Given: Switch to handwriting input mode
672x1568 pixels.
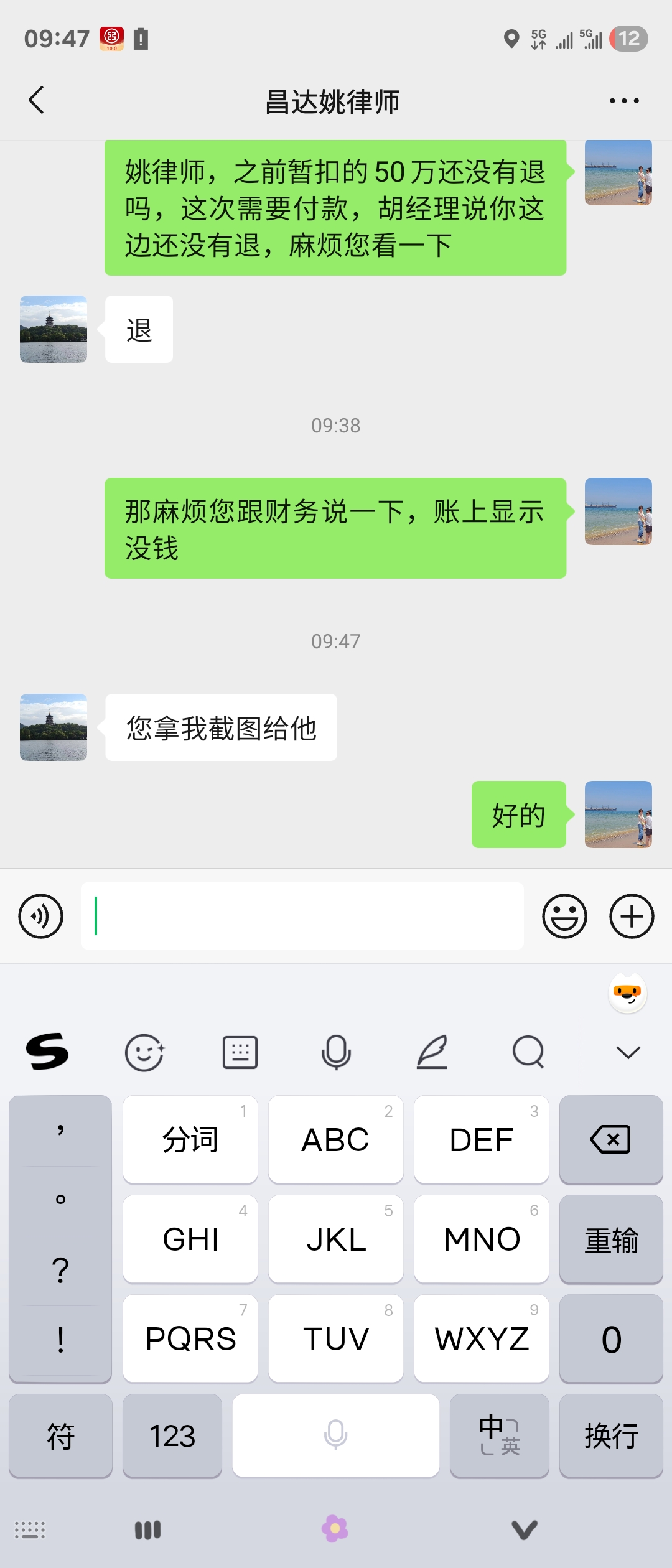Looking at the screenshot, I should tap(432, 1052).
